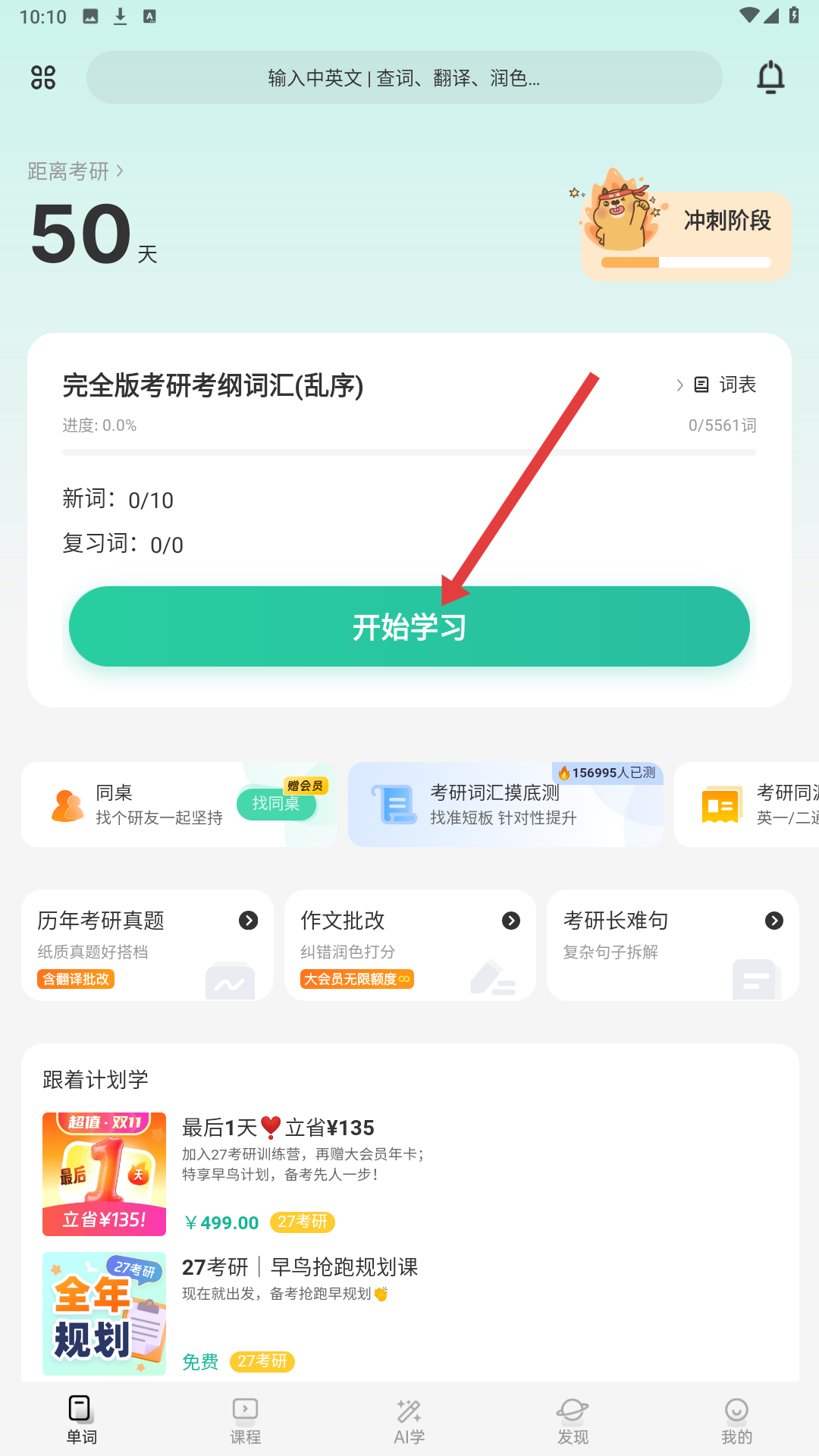This screenshot has height=1456, width=819.
Task: Open the 考研词汇摸底测 card
Action: (505, 805)
